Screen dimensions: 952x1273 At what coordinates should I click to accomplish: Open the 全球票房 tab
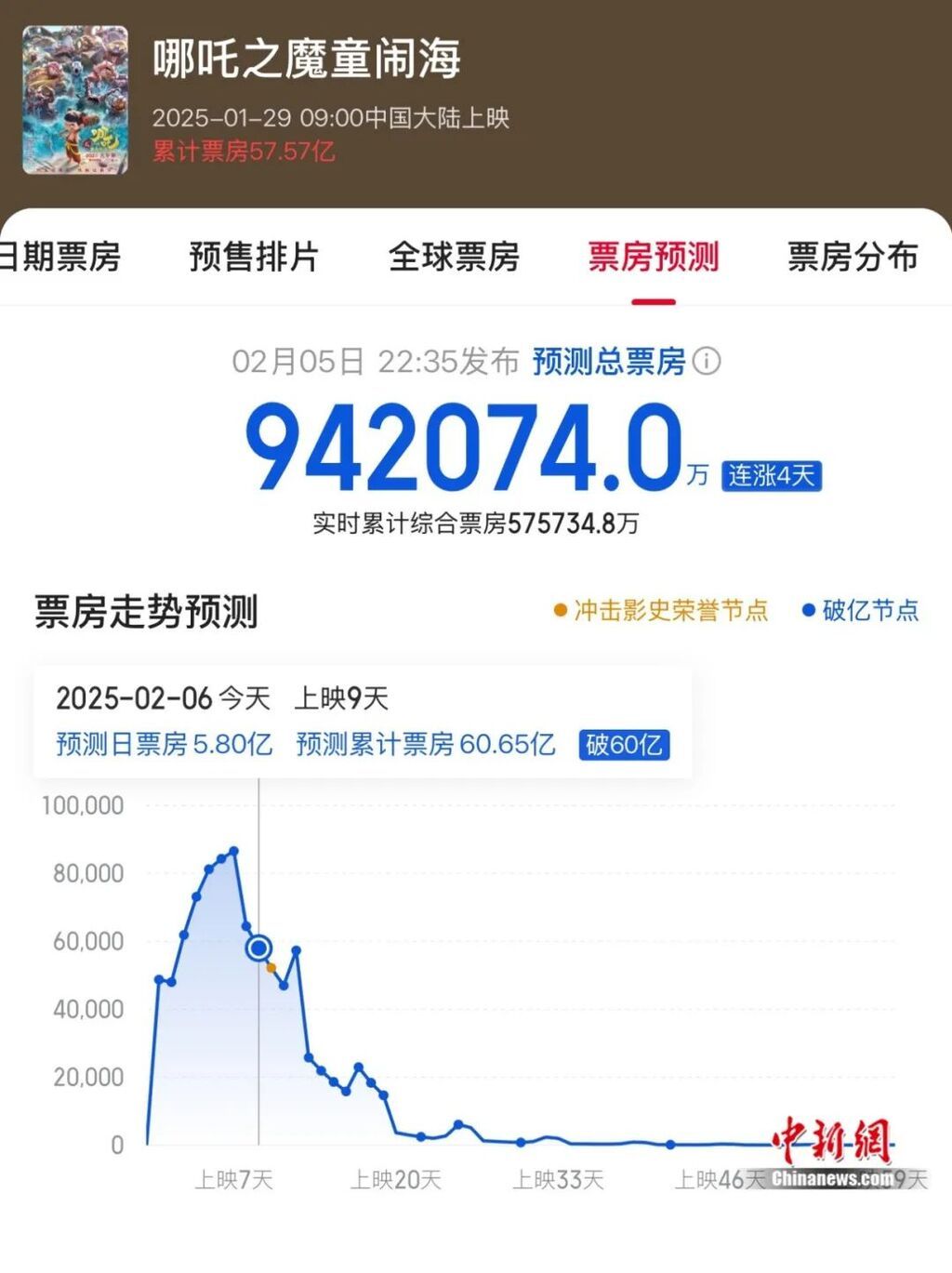pos(454,257)
